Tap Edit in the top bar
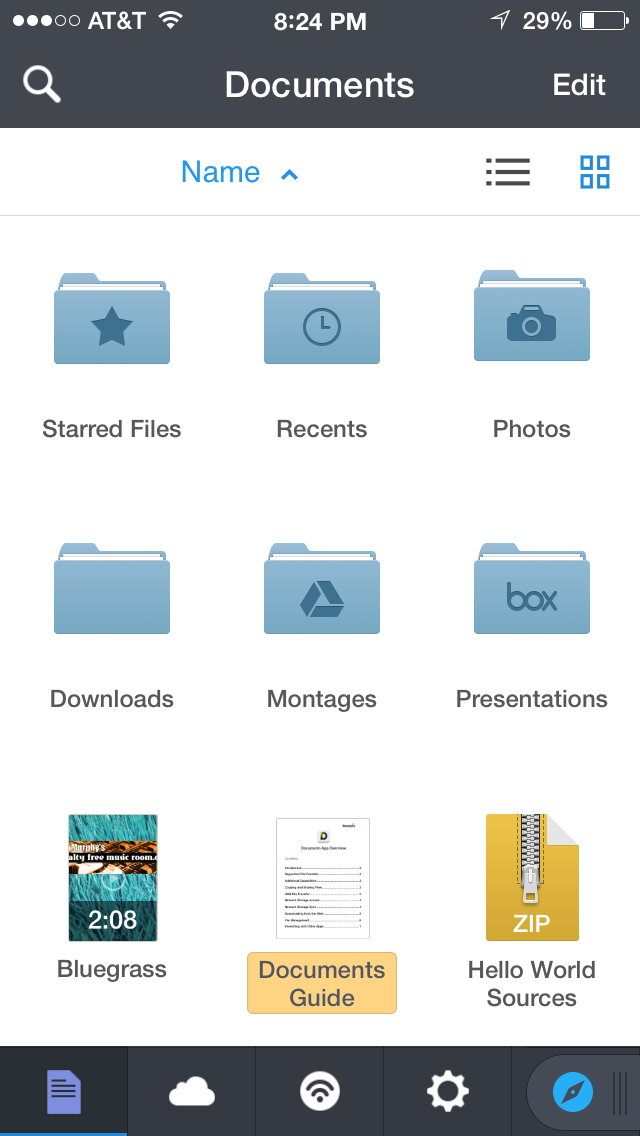Viewport: 640px width, 1136px height. (x=578, y=85)
